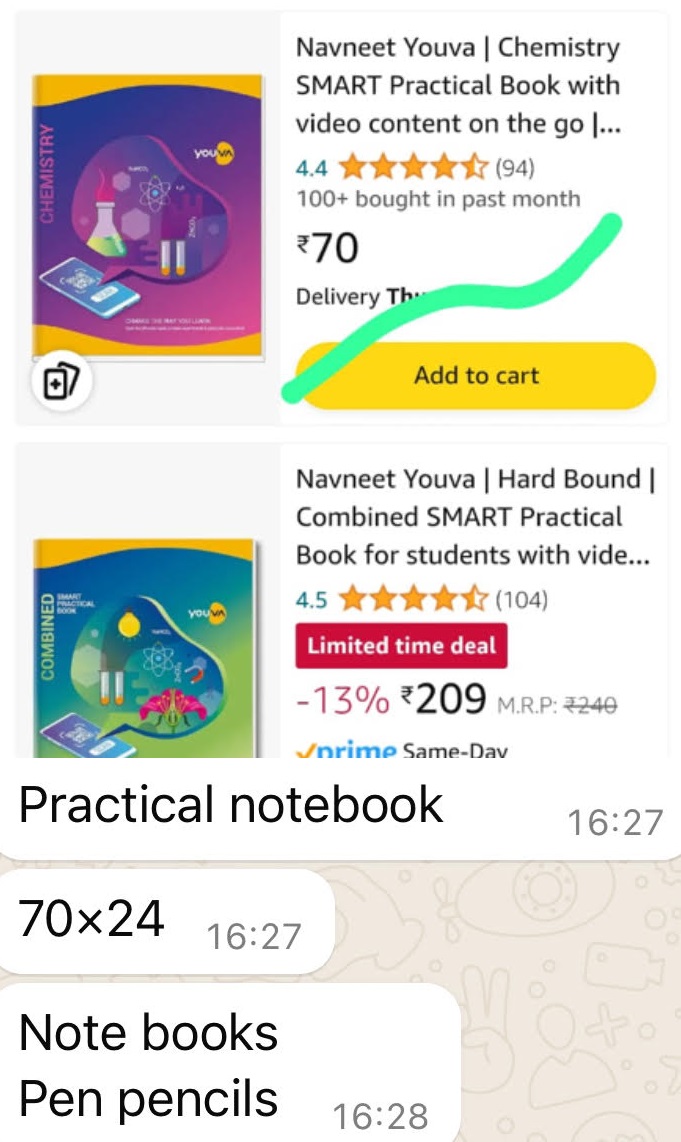The image size is (681, 1142).
Task: Open the shared shopping screenshot image
Action: click(x=340, y=380)
